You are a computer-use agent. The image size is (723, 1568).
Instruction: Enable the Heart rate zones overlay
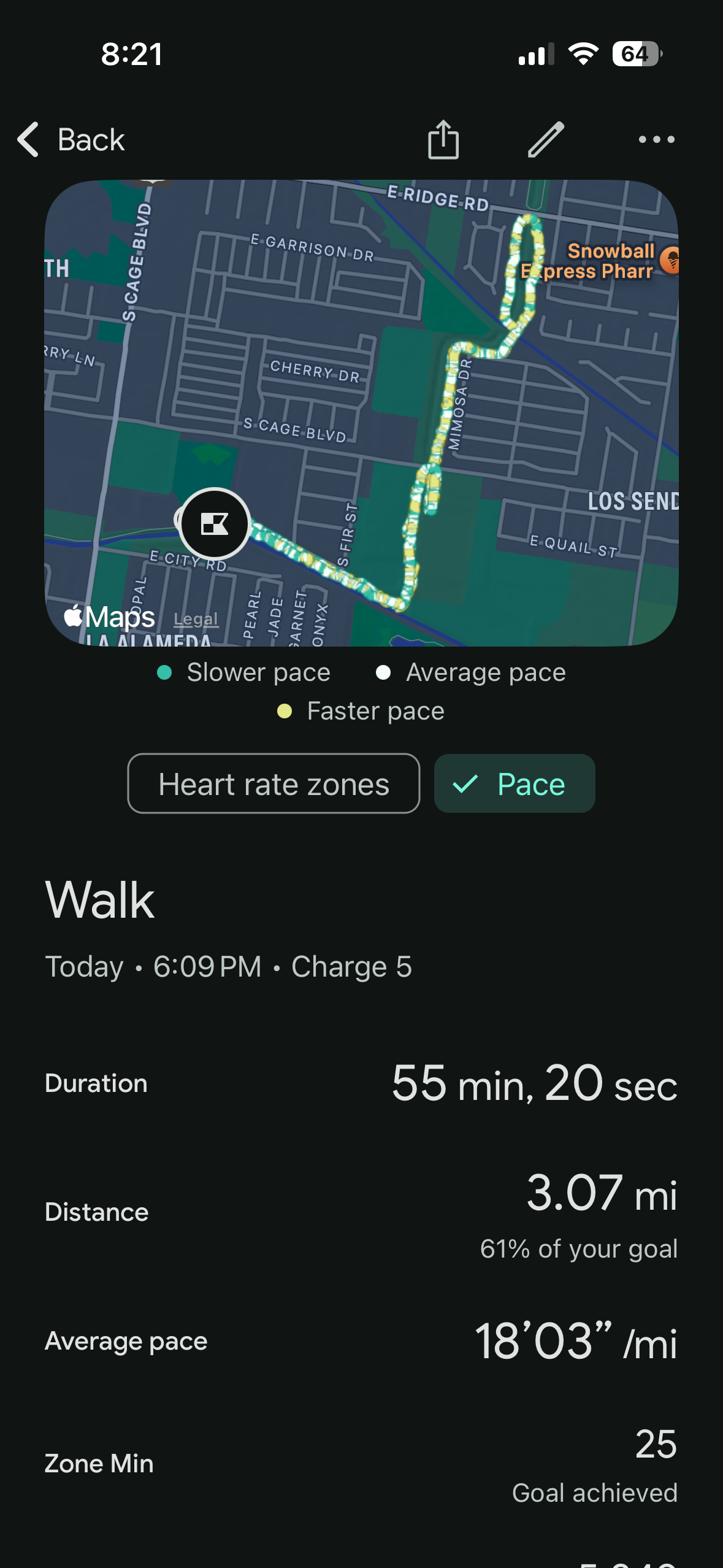tap(273, 783)
